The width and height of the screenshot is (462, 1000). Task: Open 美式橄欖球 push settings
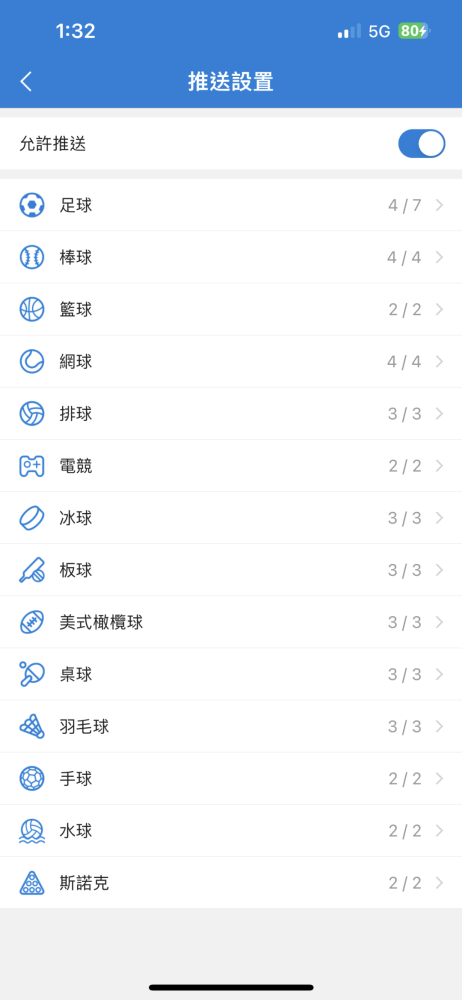pos(231,623)
